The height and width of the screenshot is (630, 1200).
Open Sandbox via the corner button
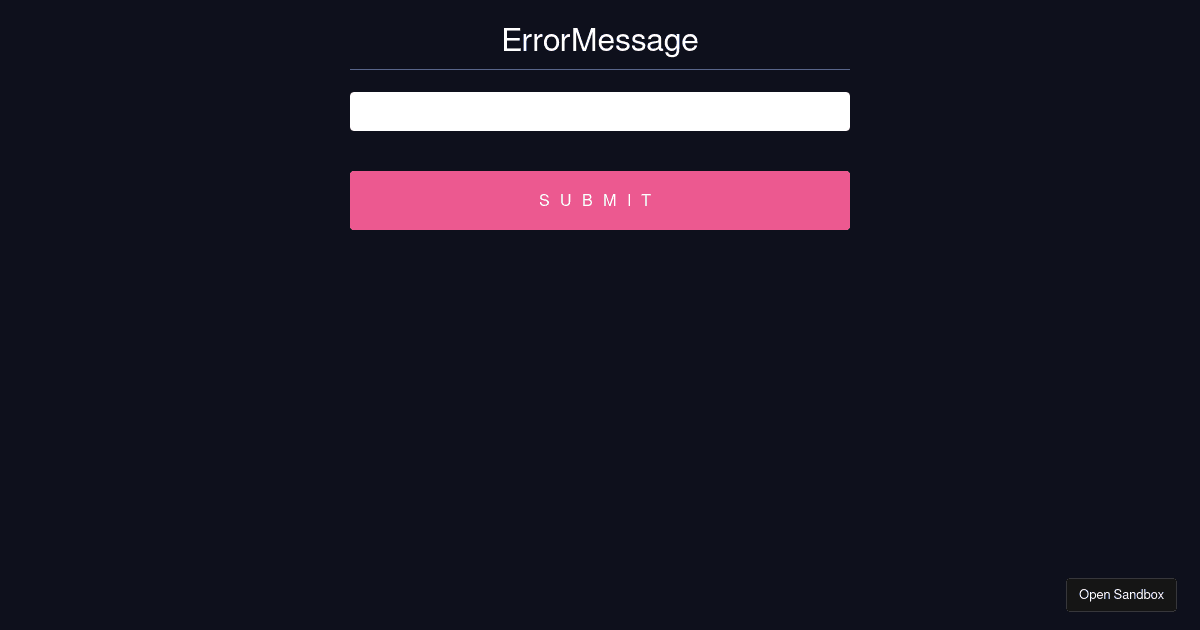click(1121, 594)
